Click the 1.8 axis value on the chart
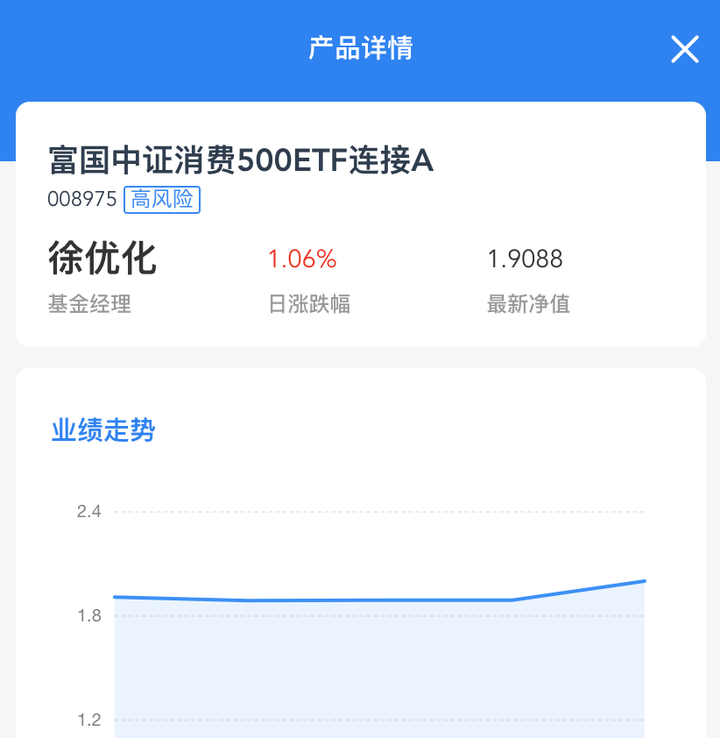Viewport: 720px width, 738px height. (x=90, y=616)
